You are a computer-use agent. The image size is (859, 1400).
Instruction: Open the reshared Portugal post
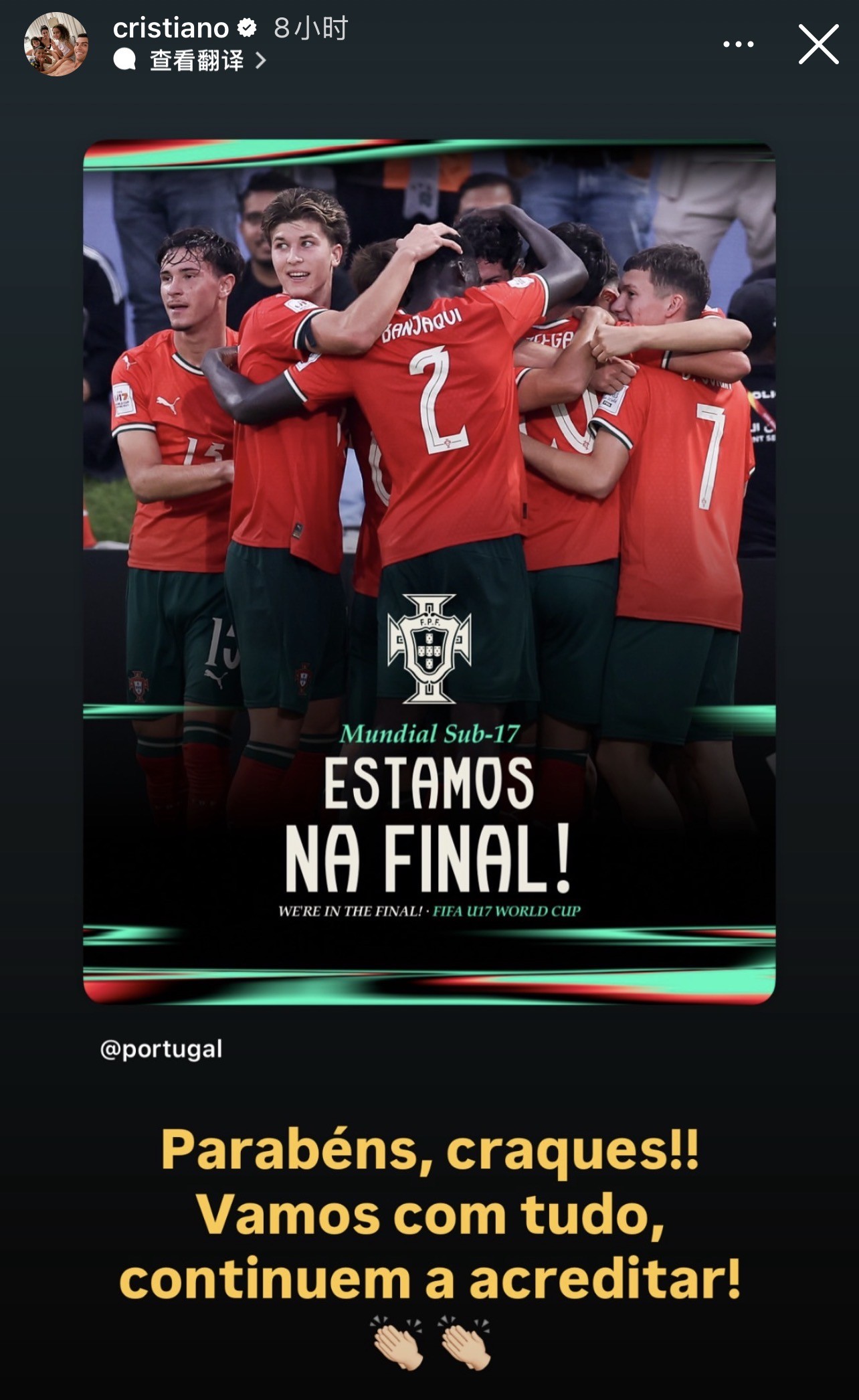(429, 572)
